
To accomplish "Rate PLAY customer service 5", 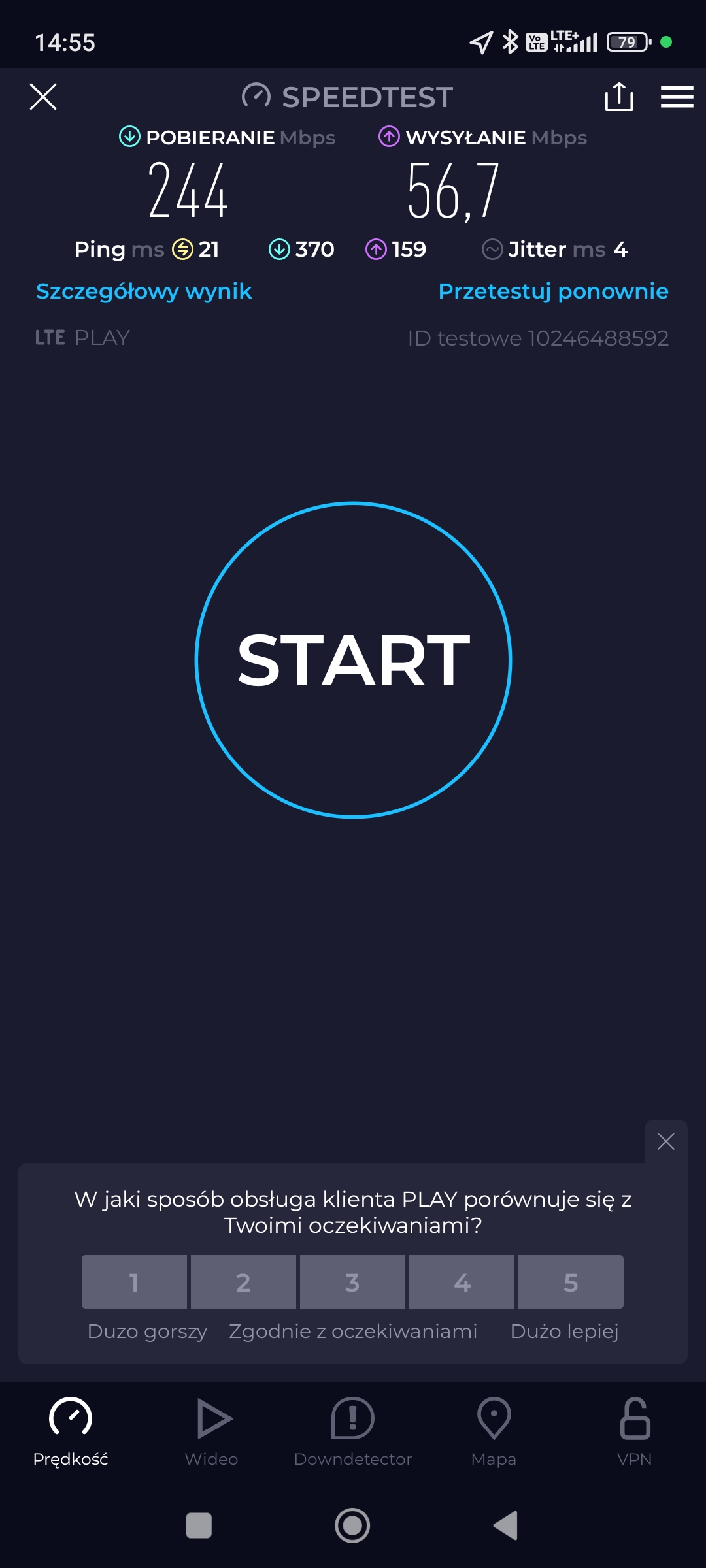I will (571, 1282).
